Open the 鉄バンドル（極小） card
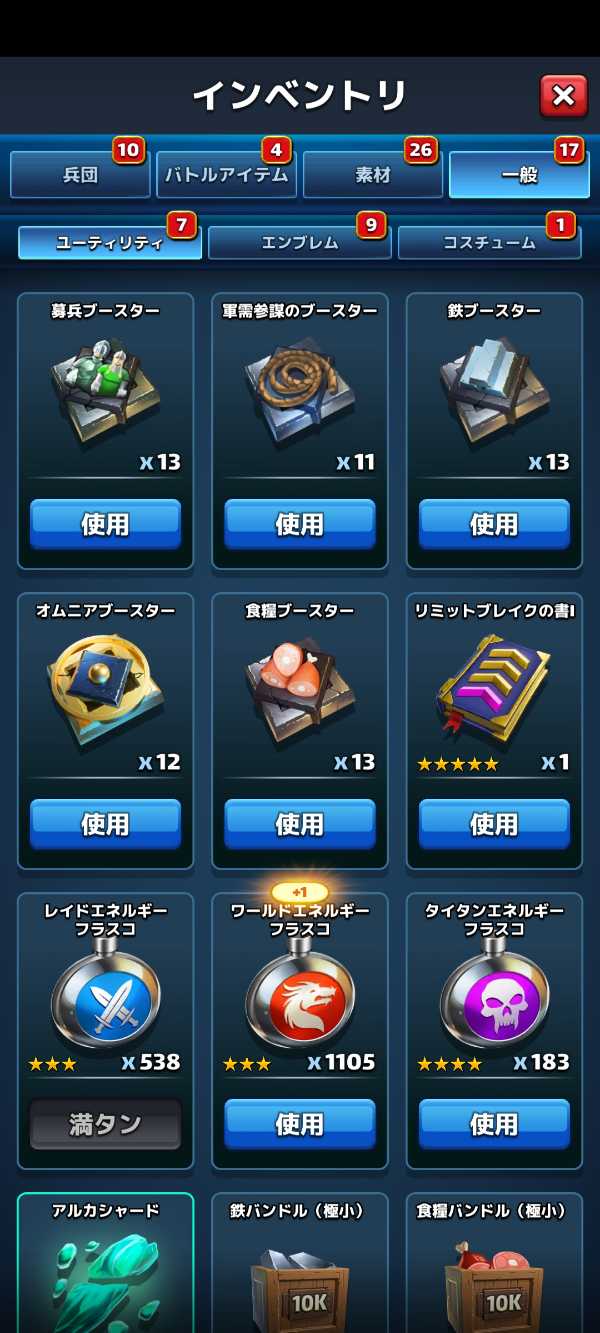The image size is (600, 1333). click(299, 1265)
